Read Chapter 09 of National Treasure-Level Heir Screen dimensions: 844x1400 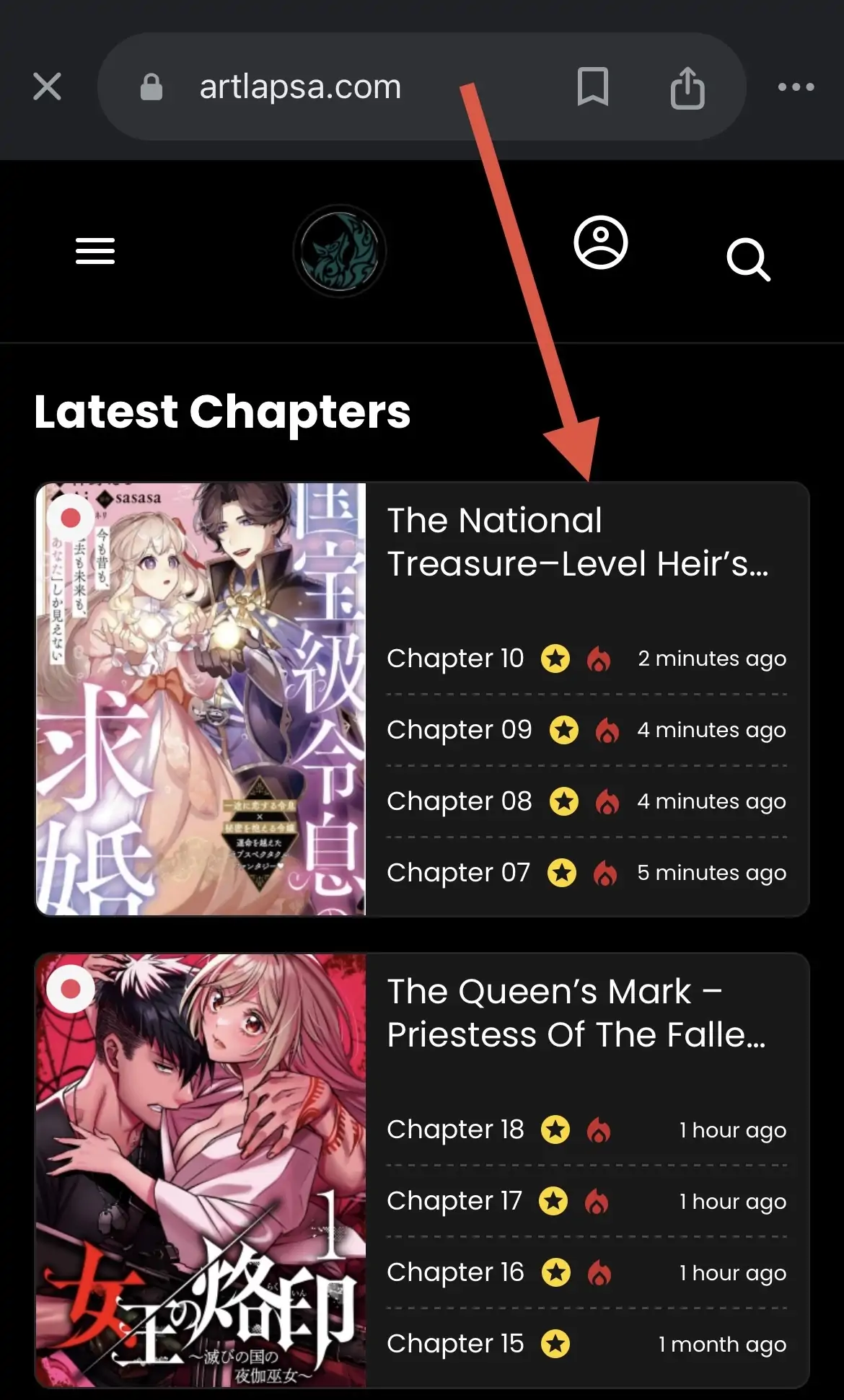coord(459,730)
